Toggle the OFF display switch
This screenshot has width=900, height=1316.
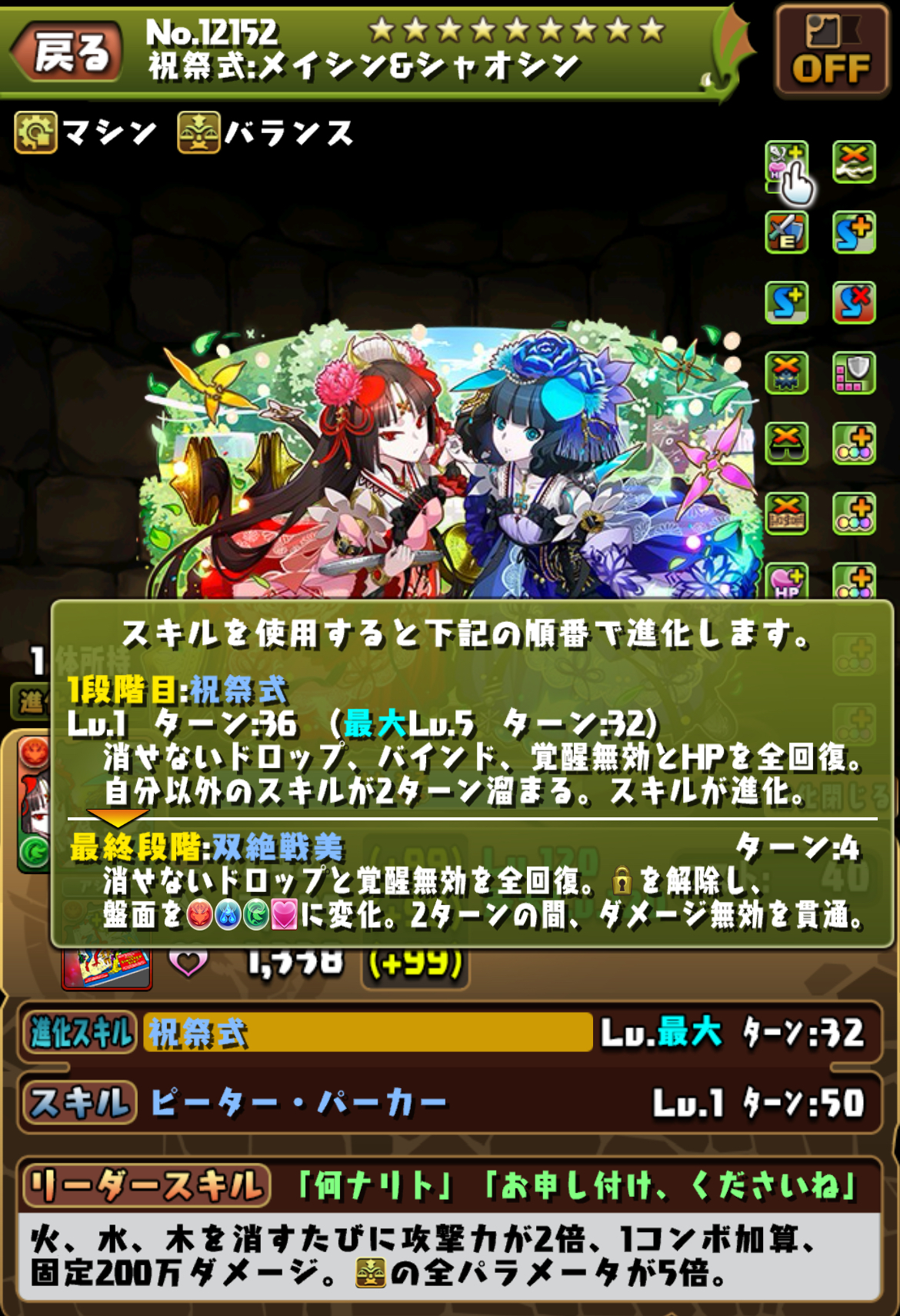tap(831, 52)
